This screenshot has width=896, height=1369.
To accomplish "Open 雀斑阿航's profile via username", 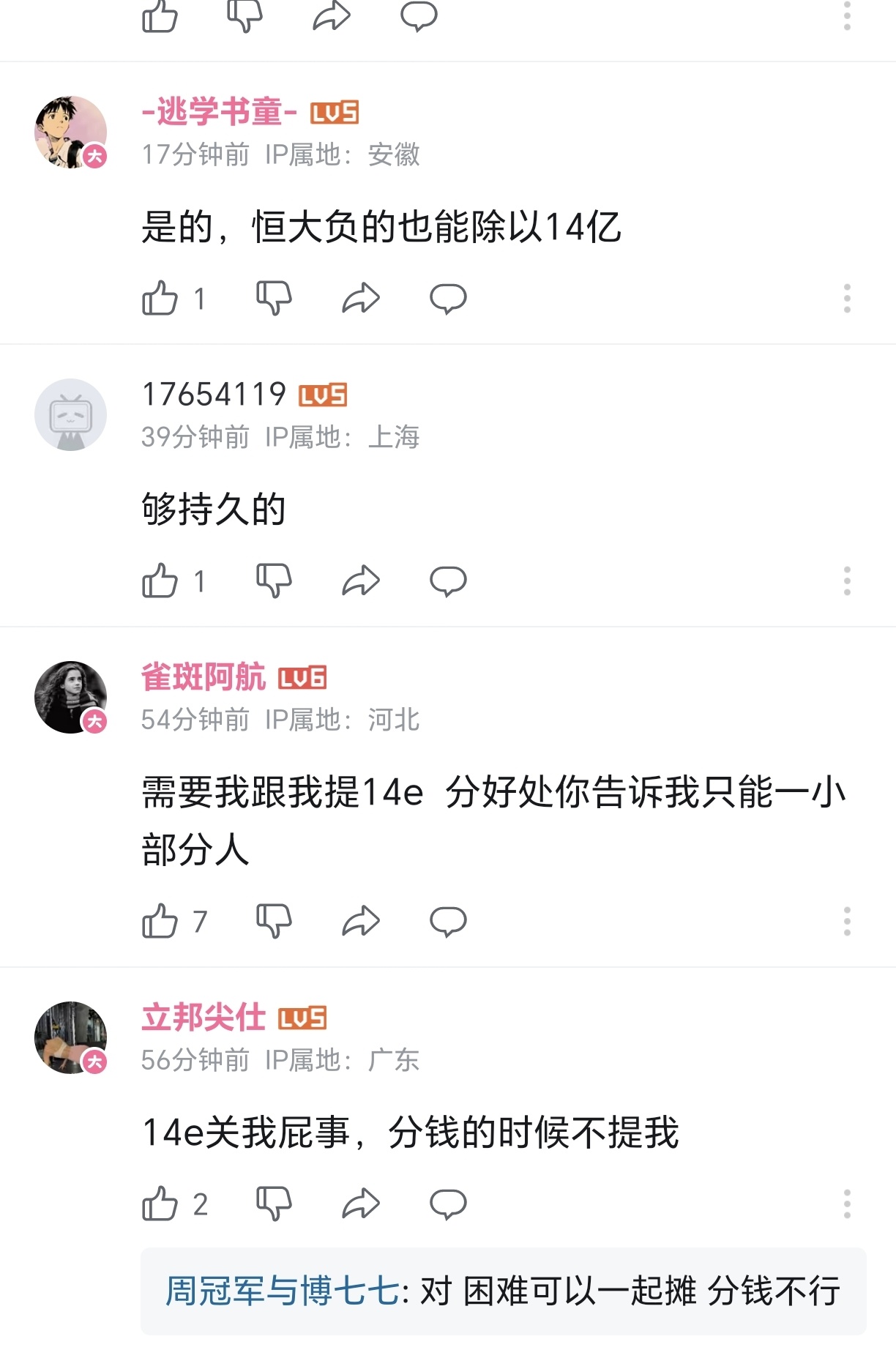I will point(204,677).
